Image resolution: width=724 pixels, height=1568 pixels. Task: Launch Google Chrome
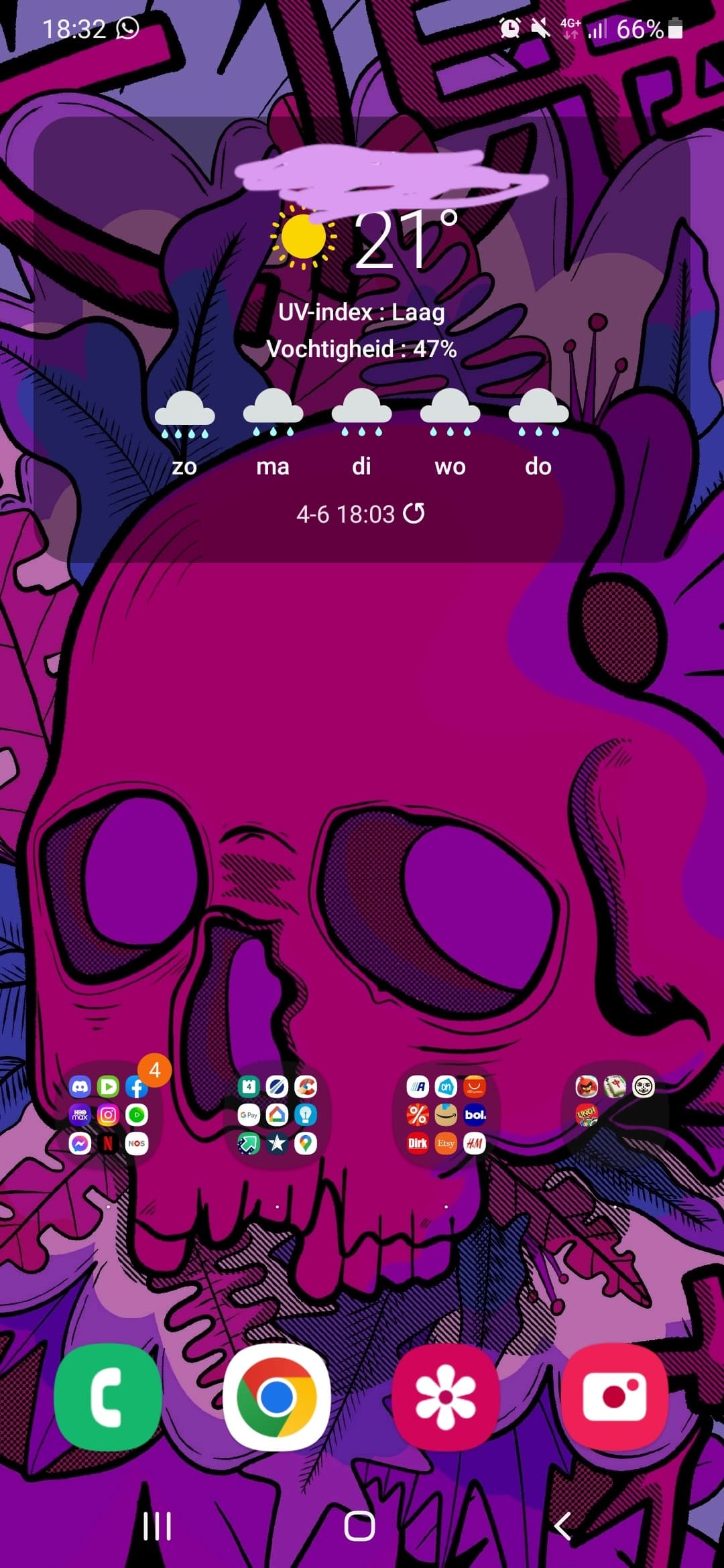[x=276, y=1397]
